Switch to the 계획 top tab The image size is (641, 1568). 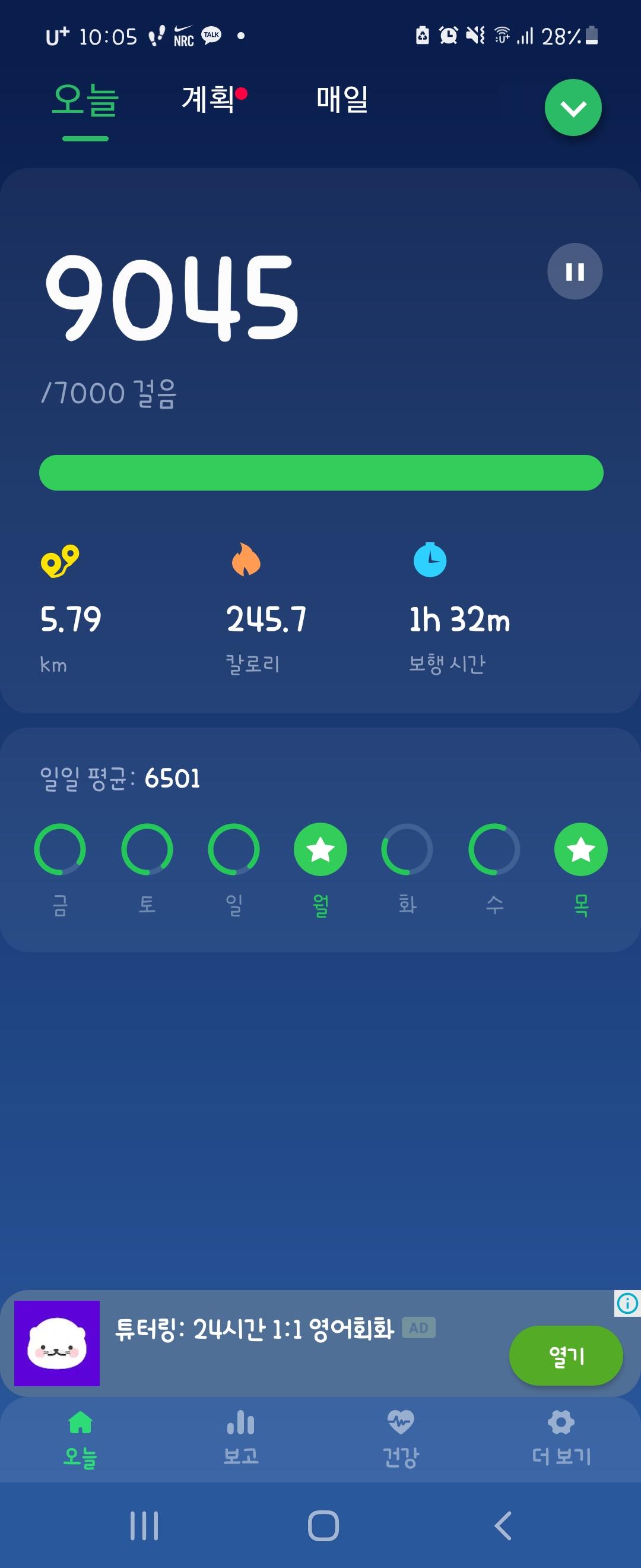[208, 99]
